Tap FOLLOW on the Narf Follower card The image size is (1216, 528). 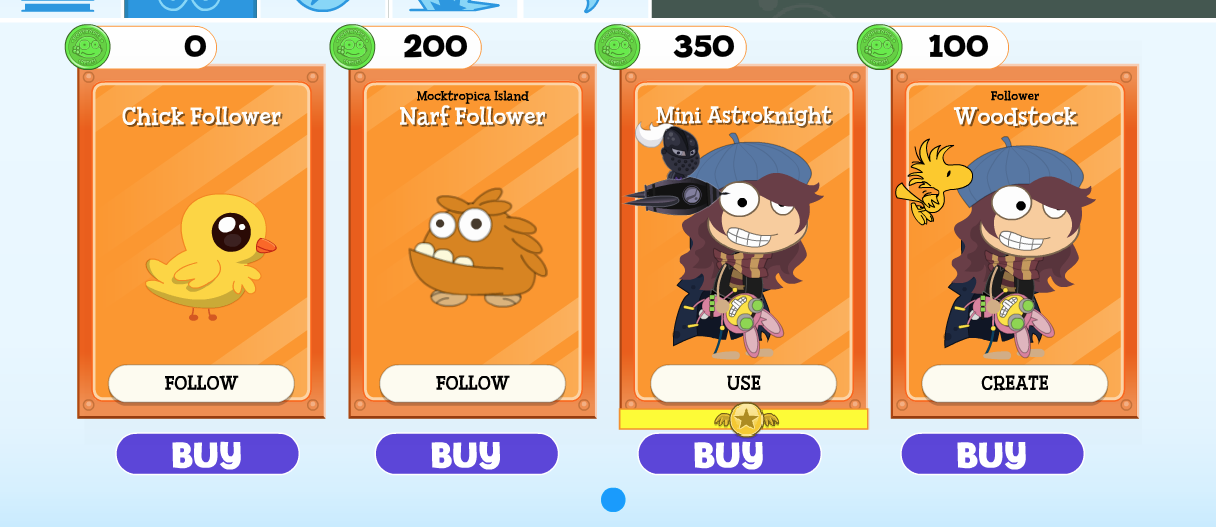(472, 383)
